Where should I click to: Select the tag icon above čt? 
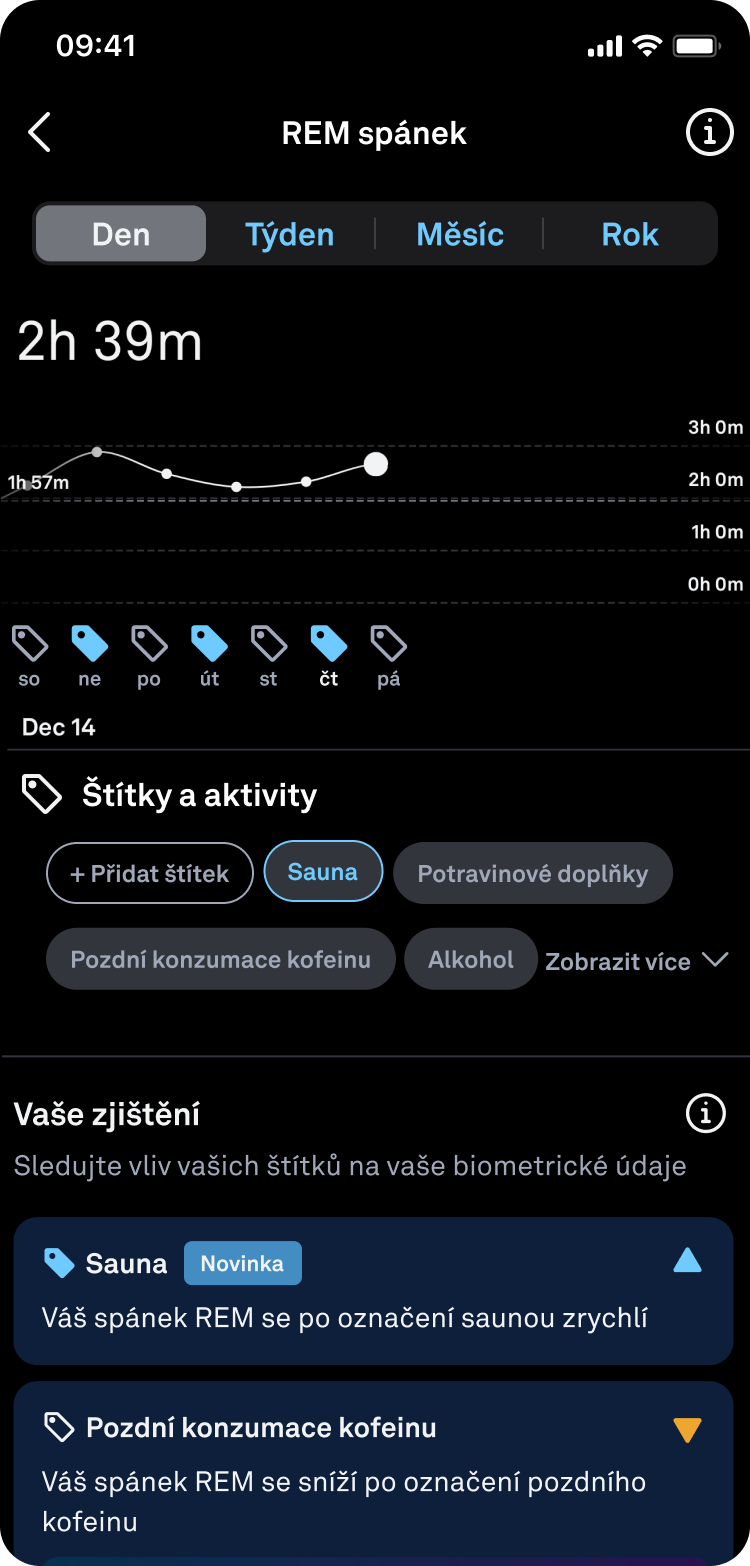(x=329, y=643)
